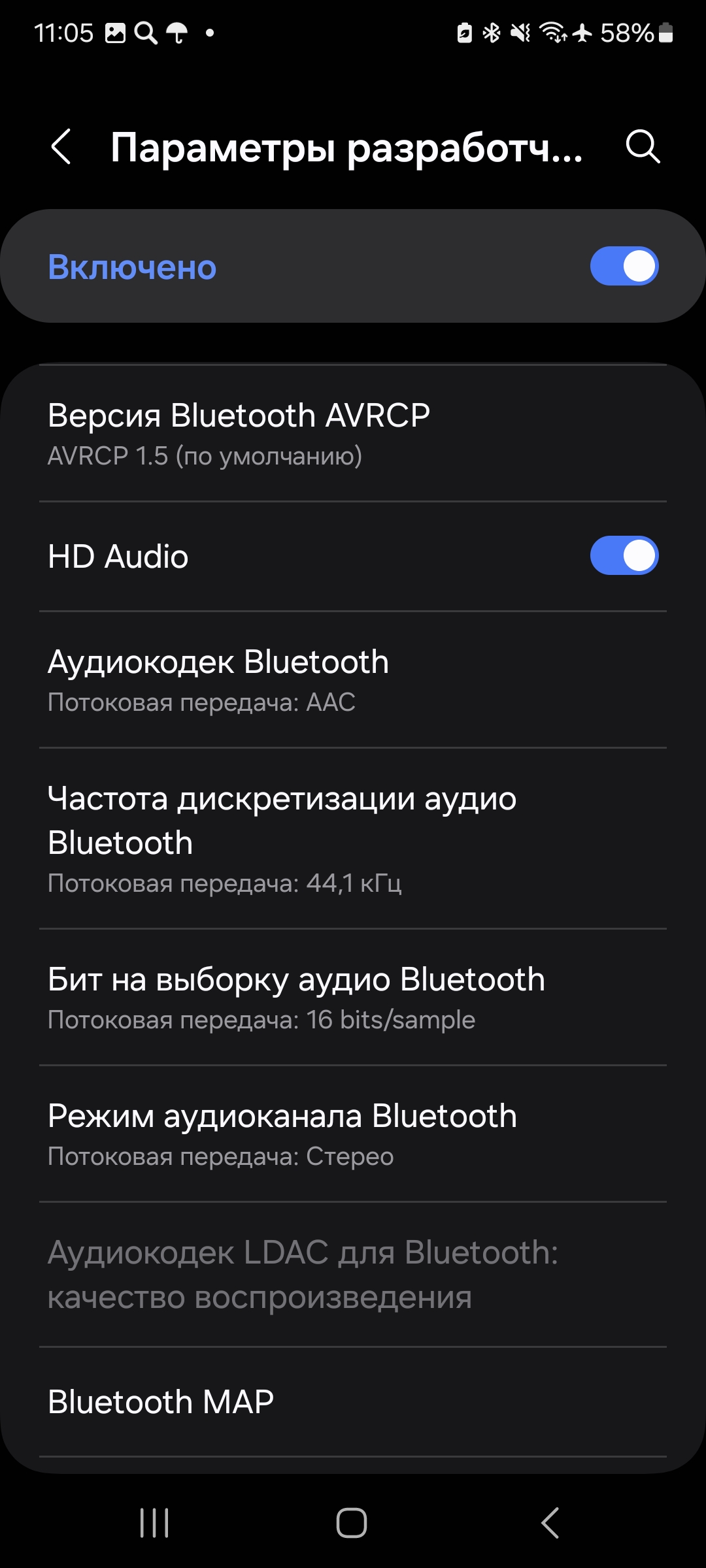The height and width of the screenshot is (1568, 706).
Task: Open Режим аудиоканала Bluetooth
Action: point(353,1134)
